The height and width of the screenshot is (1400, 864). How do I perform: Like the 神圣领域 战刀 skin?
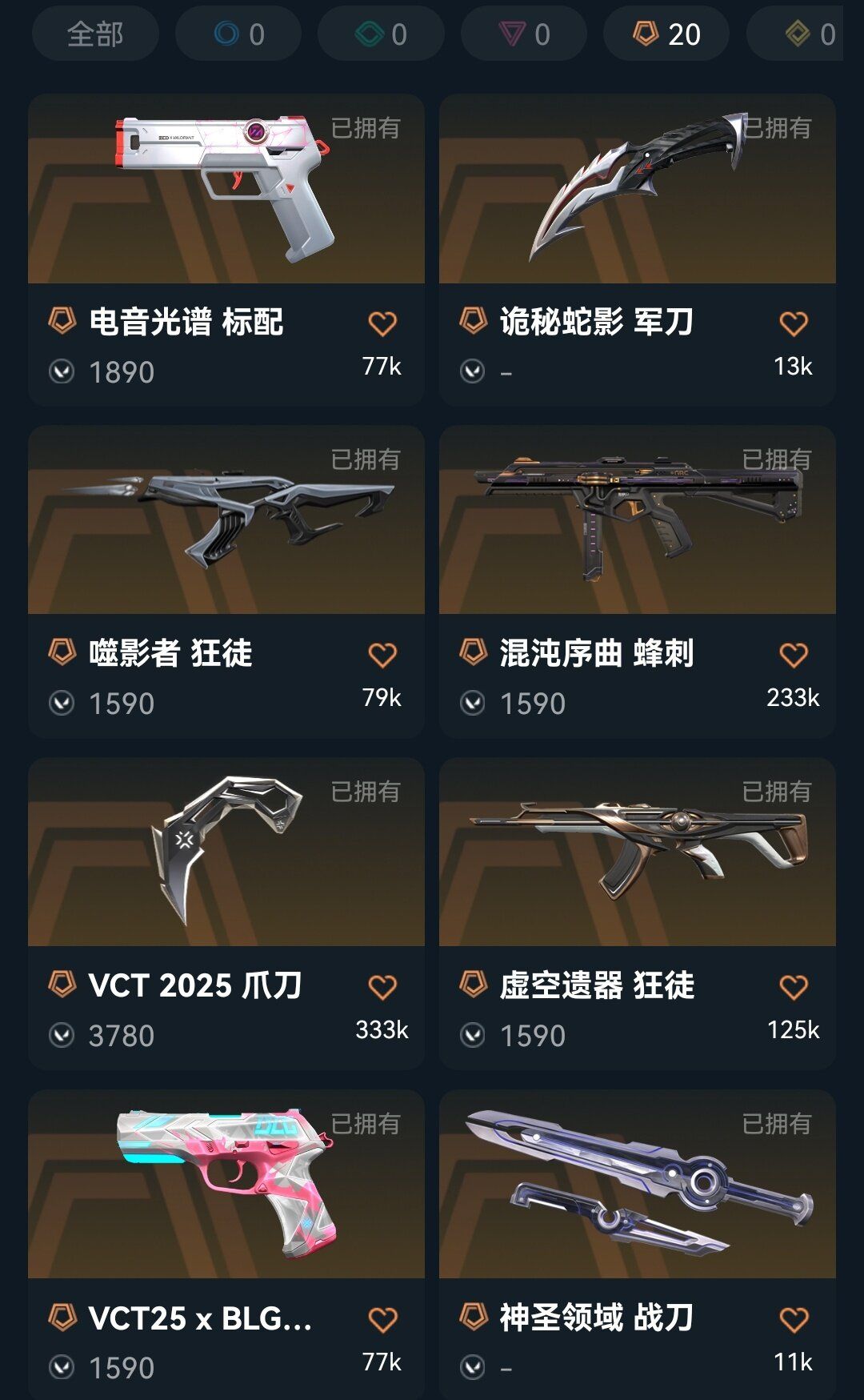point(794,1319)
